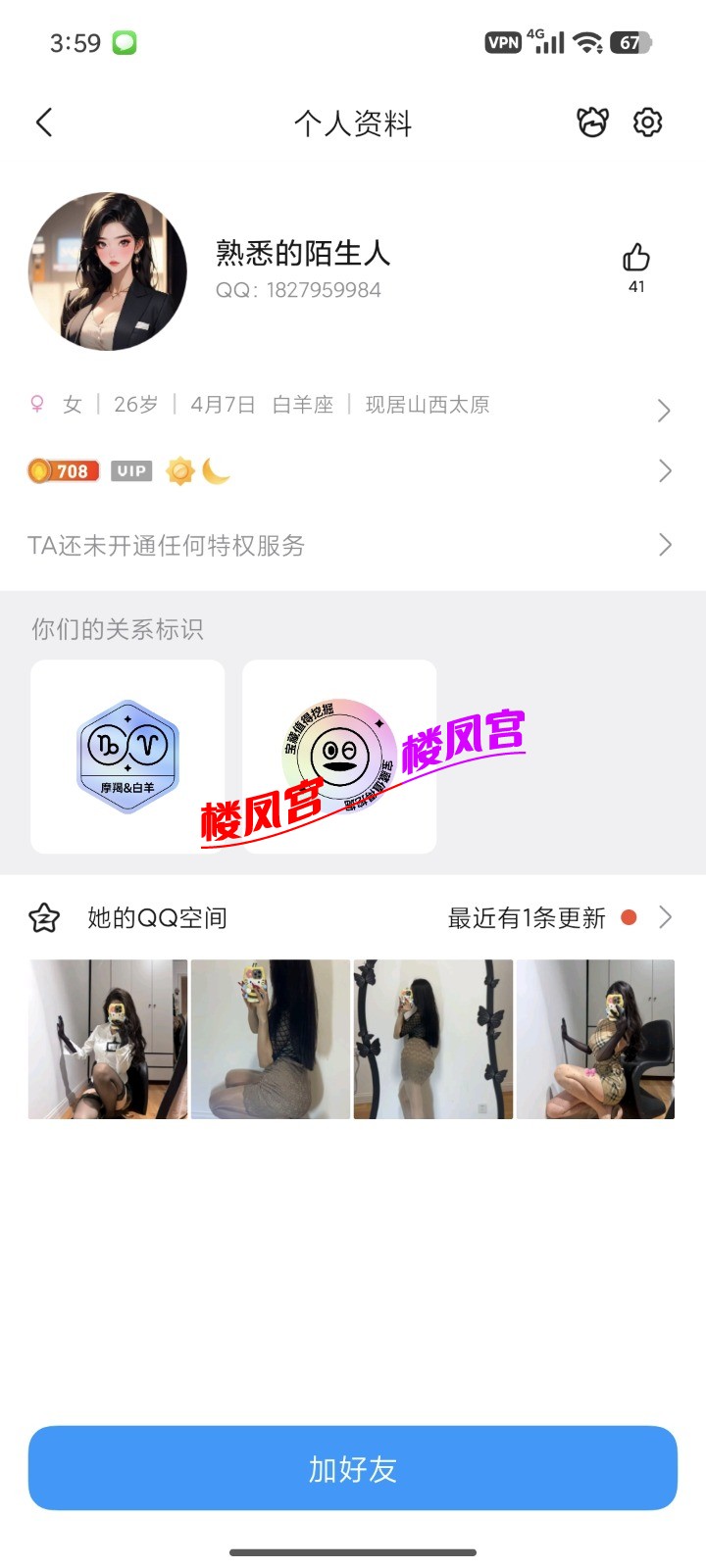The width and height of the screenshot is (706, 1568).
Task: Tap the back arrow
Action: pyautogui.click(x=43, y=122)
